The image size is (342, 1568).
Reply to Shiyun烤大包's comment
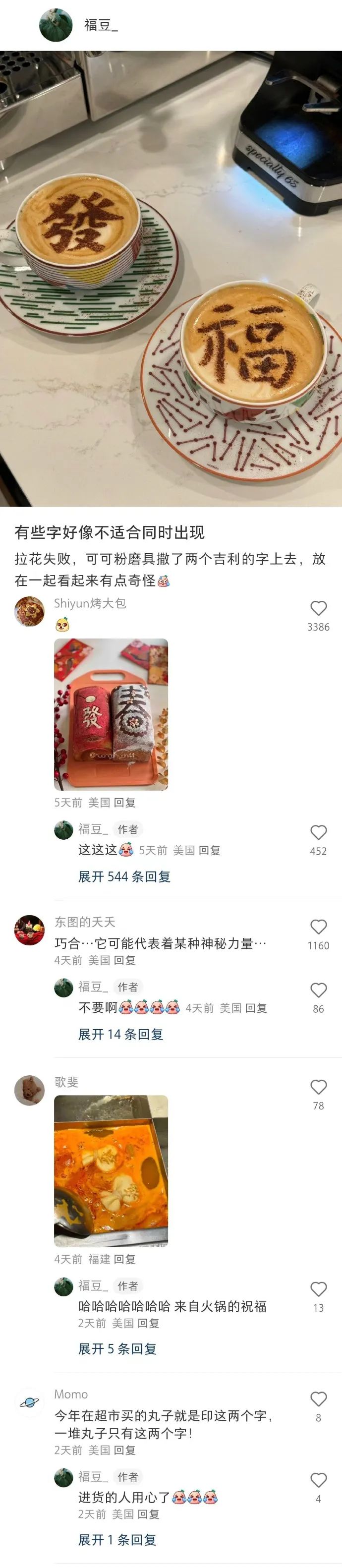[125, 802]
